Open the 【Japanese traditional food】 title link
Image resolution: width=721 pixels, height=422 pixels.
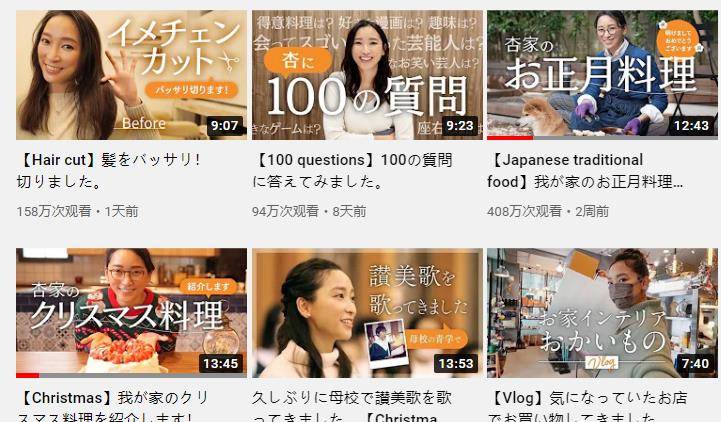click(x=588, y=171)
